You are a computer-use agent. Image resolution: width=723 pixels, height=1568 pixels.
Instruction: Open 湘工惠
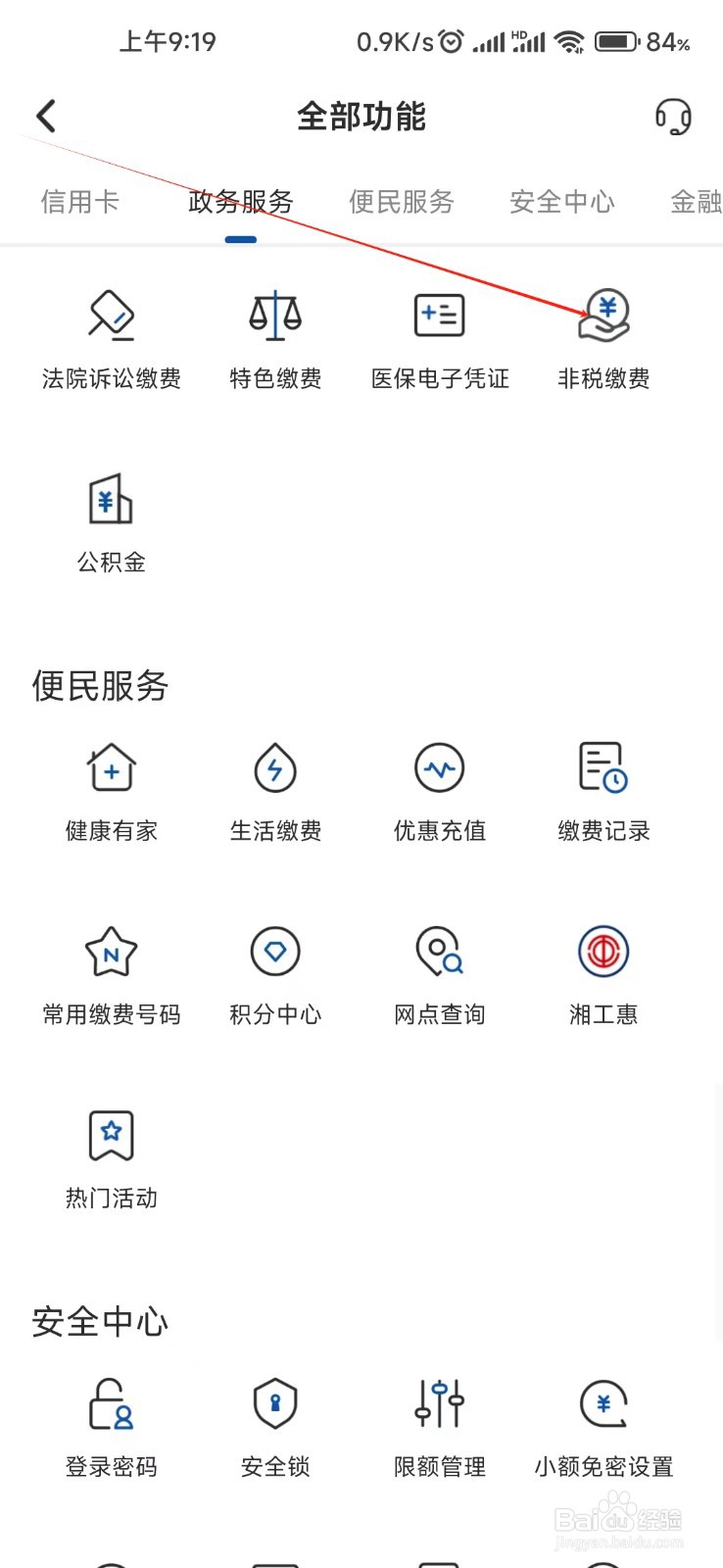point(603,974)
